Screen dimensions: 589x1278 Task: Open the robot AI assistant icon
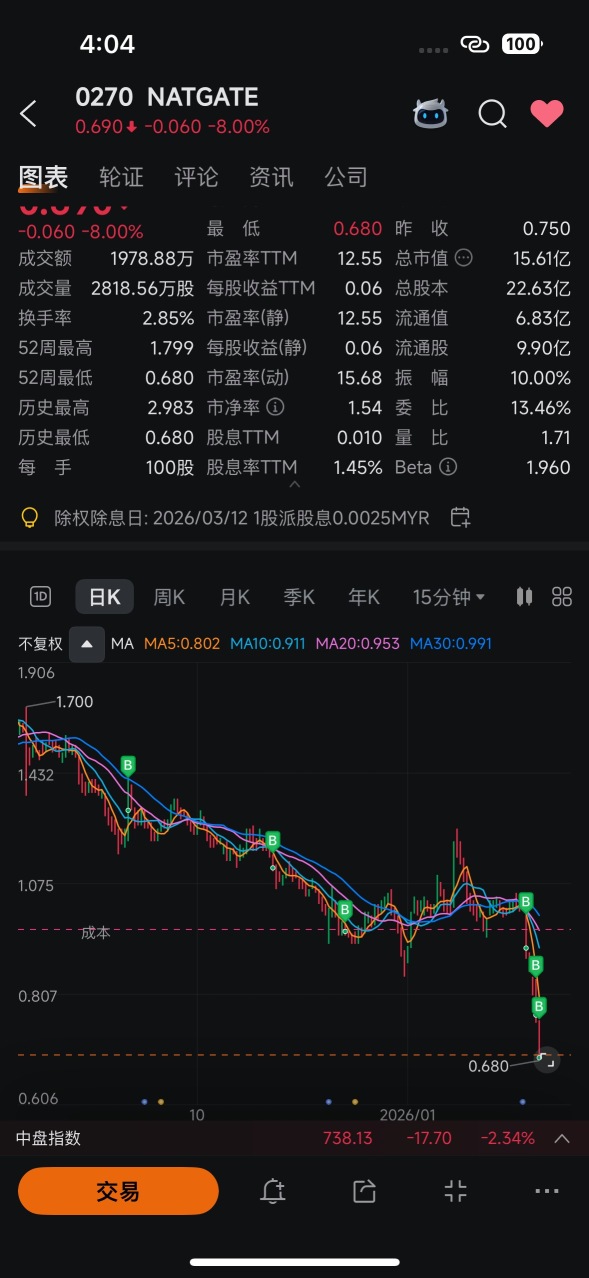point(431,113)
